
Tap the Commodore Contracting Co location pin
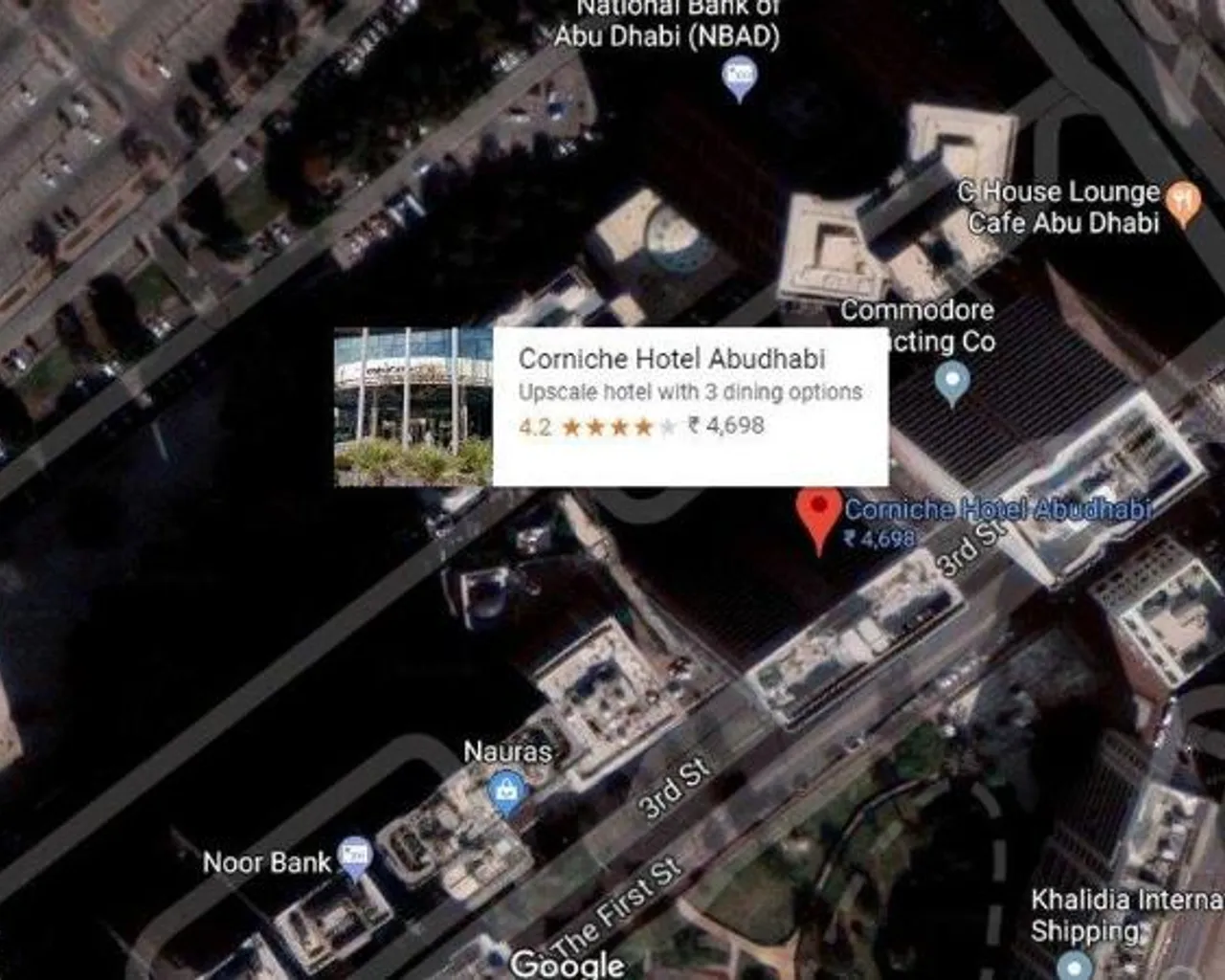pyautogui.click(x=951, y=382)
